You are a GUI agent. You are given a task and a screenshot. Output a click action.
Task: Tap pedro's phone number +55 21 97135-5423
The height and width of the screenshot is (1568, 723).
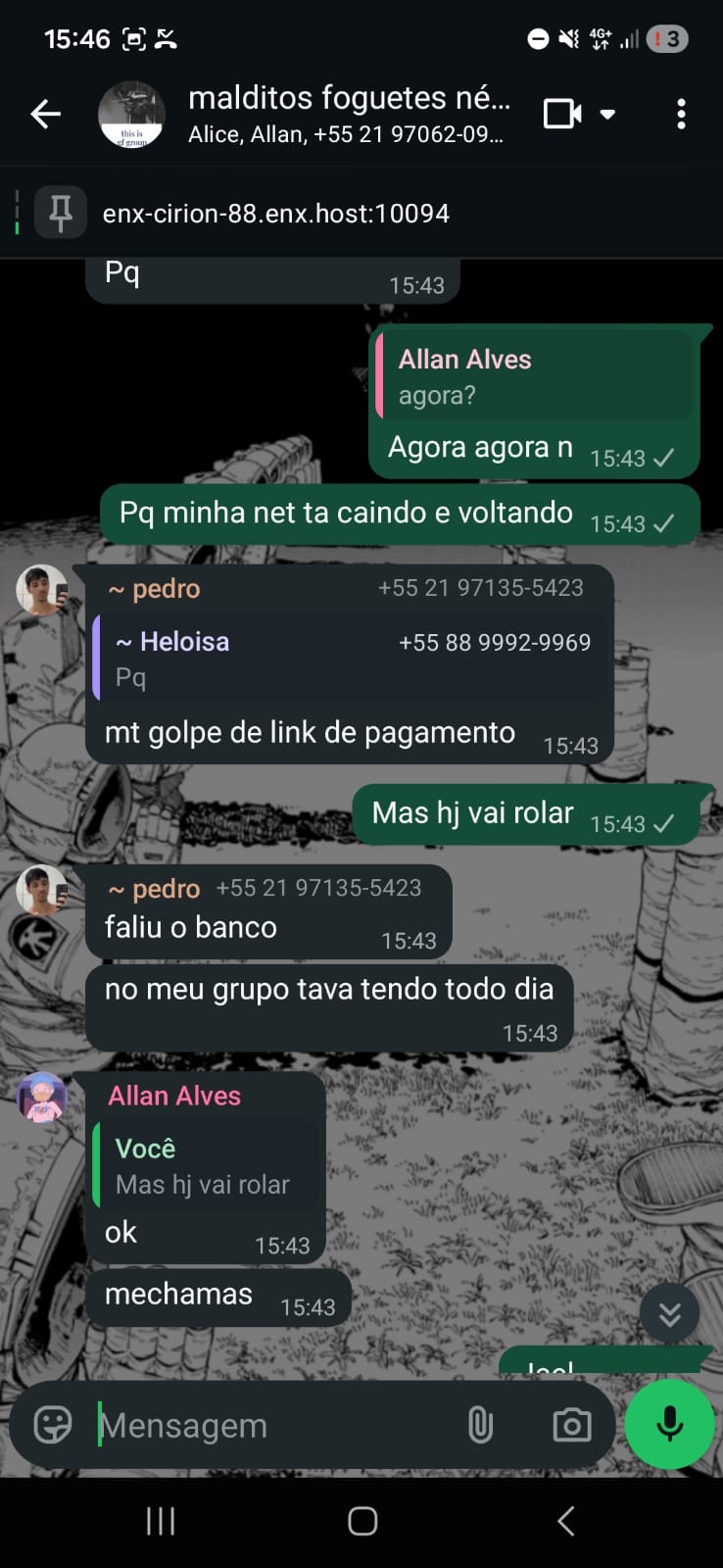(x=480, y=588)
